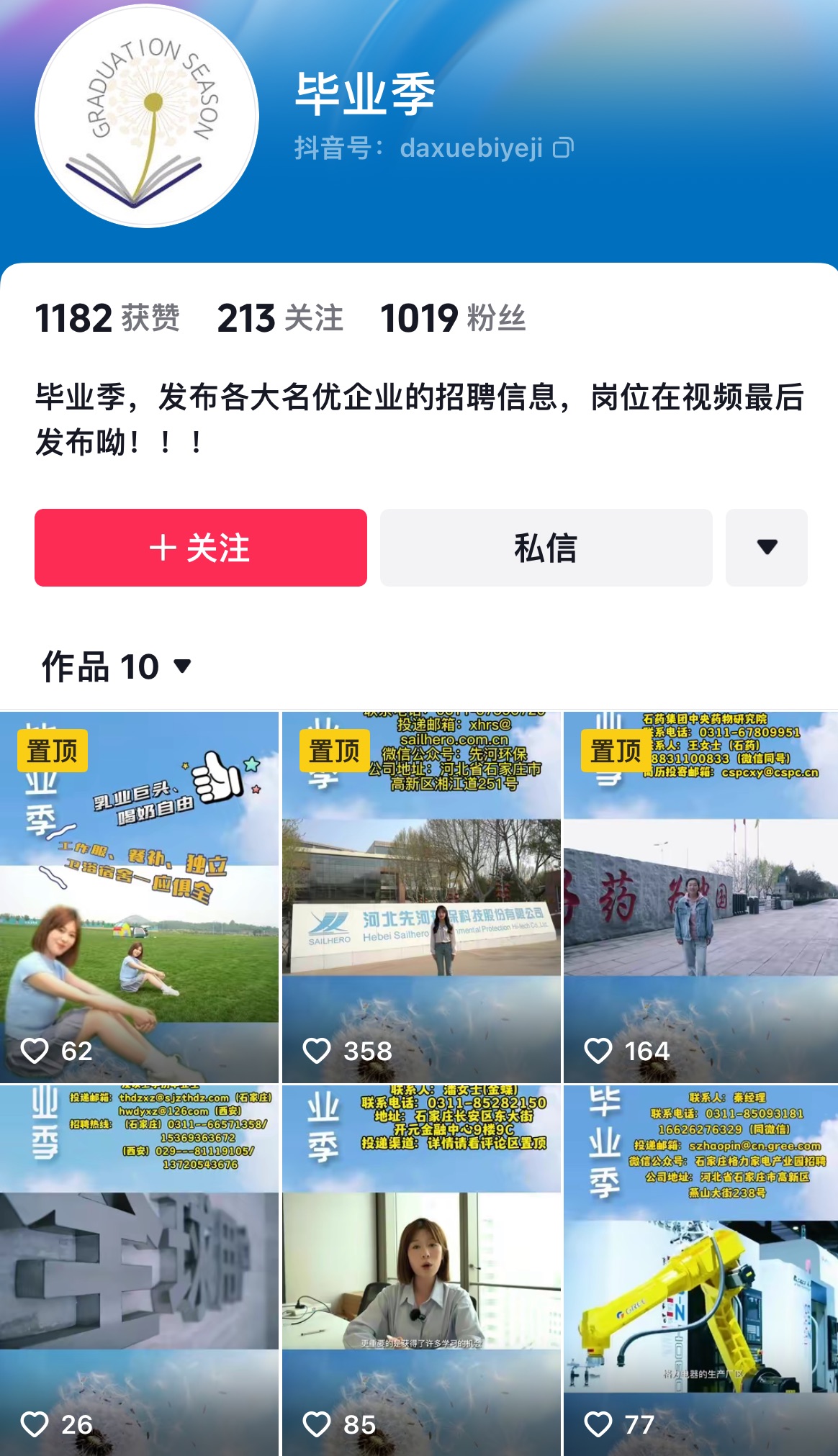View the Gree robot video with 77 likes

click(x=701, y=1270)
